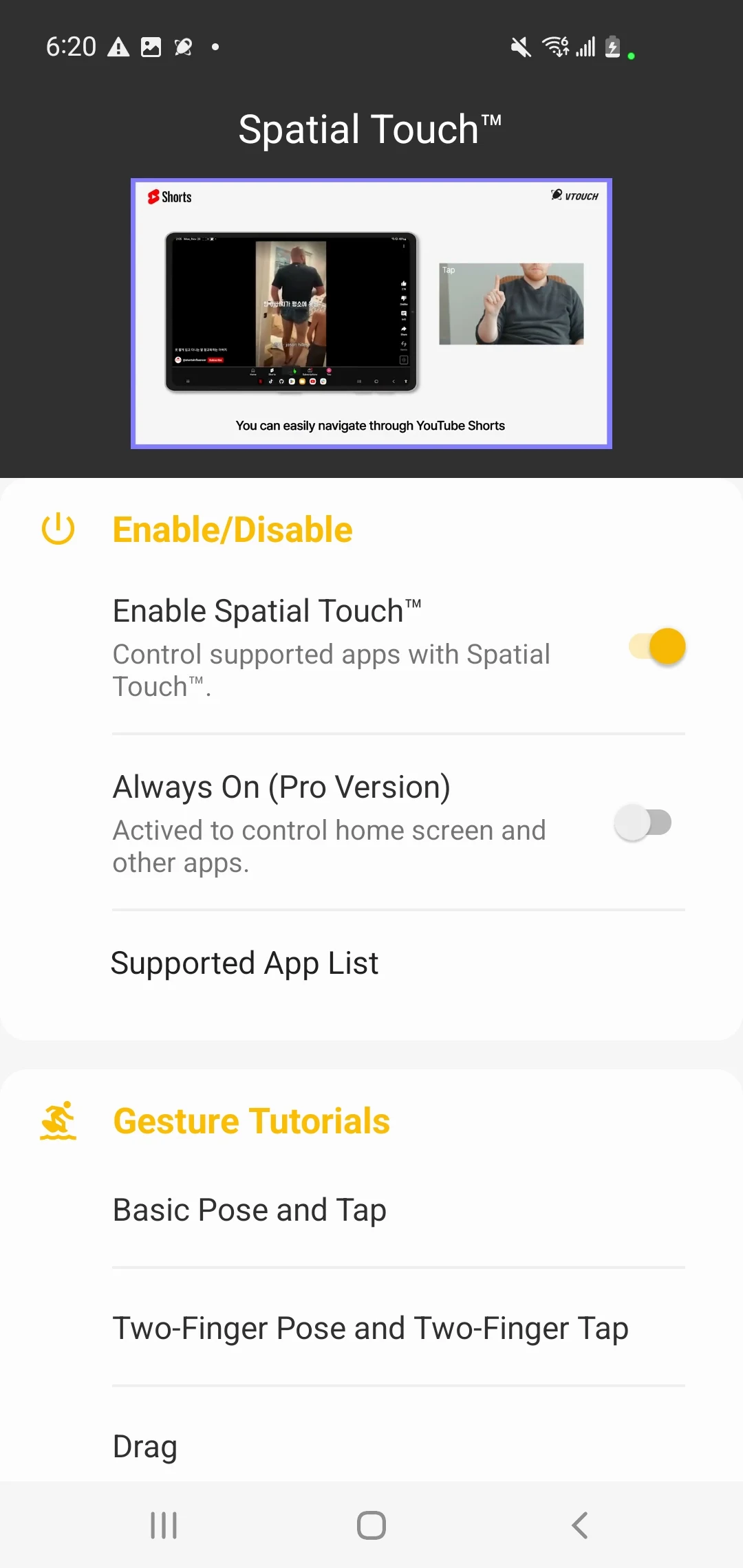Tap the Home button in the navigation bar
This screenshot has height=1568, width=743.
coord(371,1524)
